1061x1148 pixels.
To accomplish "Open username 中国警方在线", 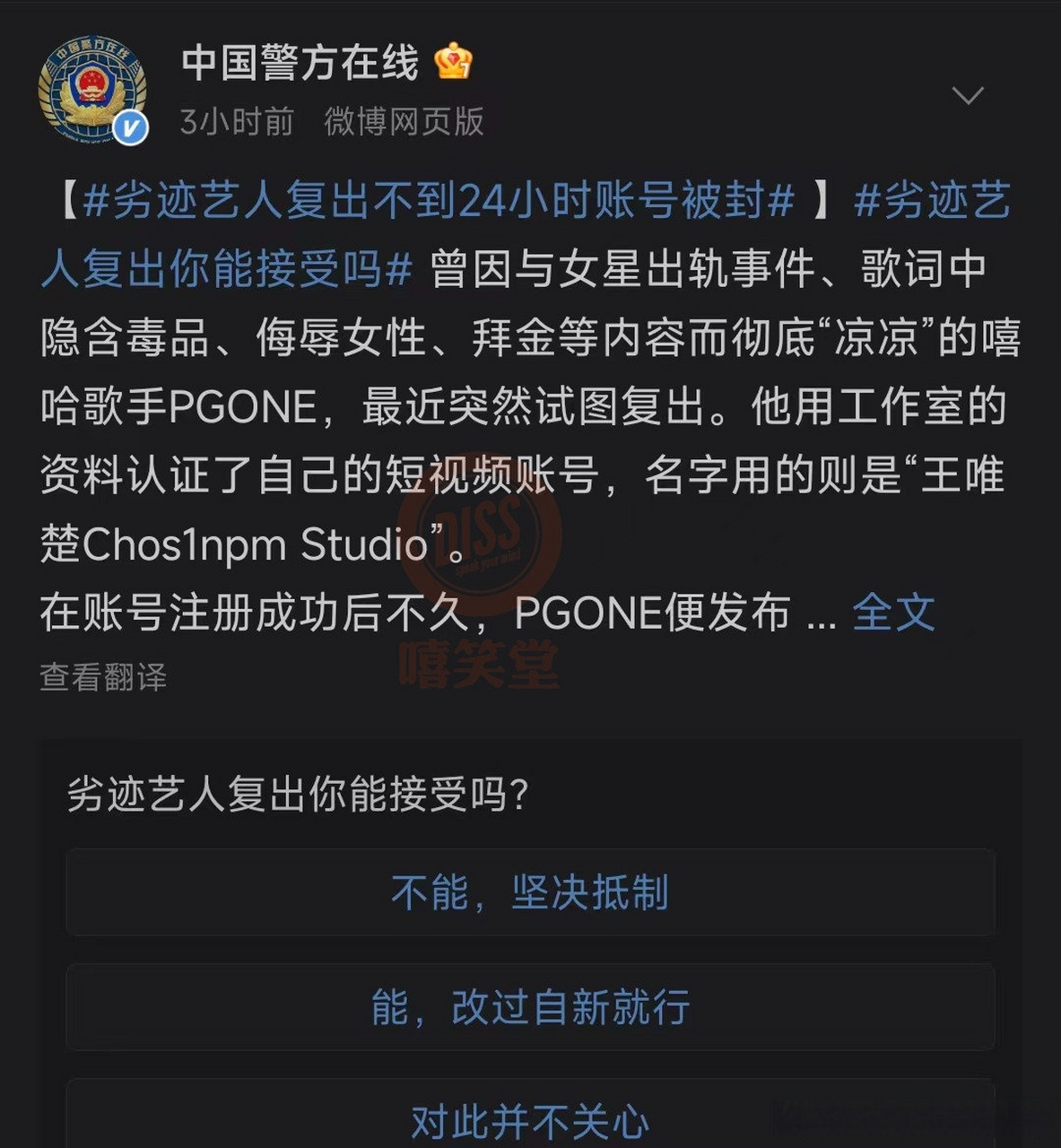I will pyautogui.click(x=299, y=63).
